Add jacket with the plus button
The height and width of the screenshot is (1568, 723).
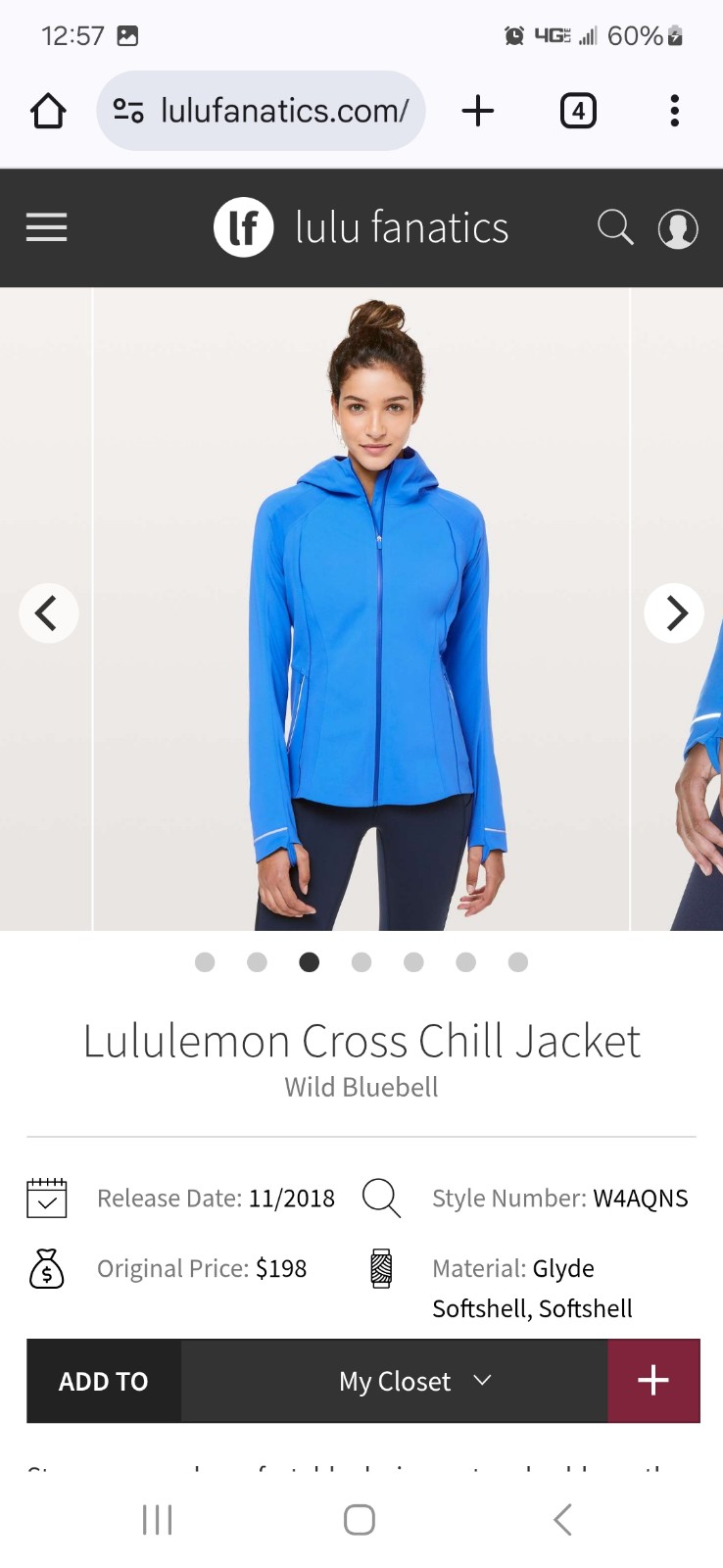point(653,1381)
